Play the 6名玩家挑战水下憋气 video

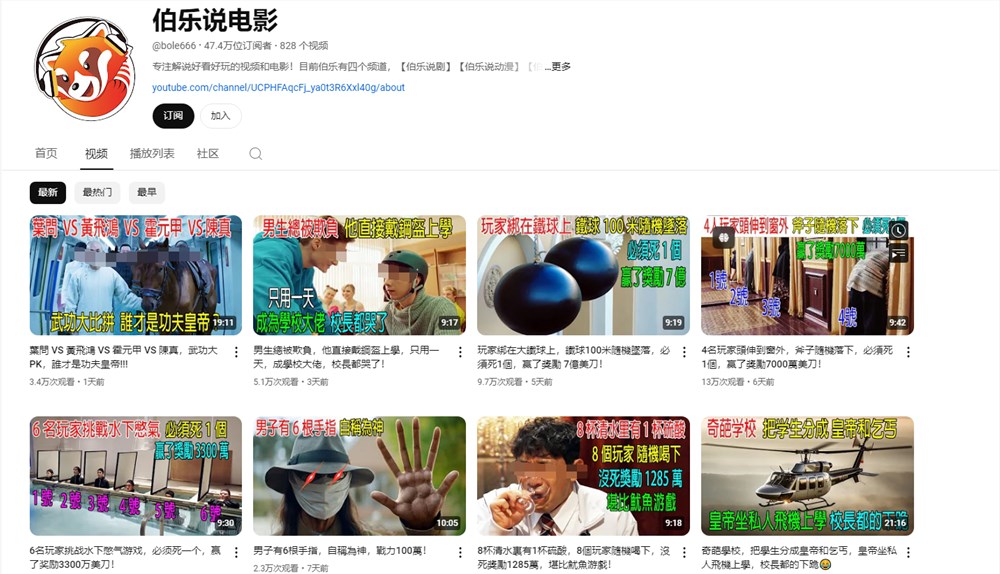click(x=135, y=475)
